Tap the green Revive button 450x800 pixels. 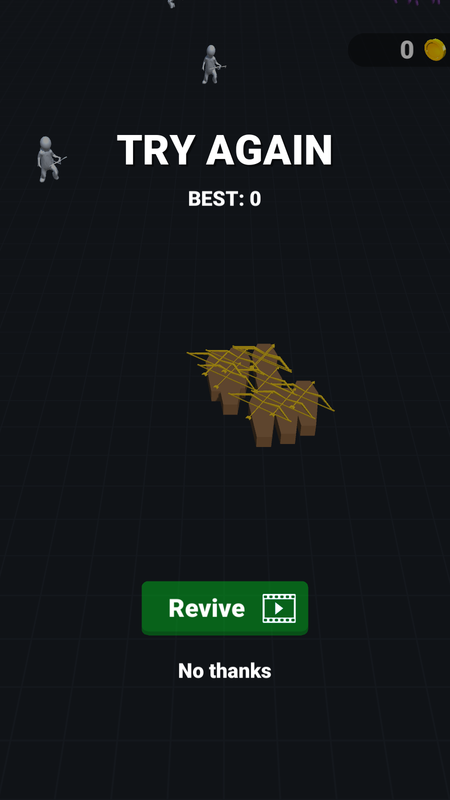(x=224, y=608)
